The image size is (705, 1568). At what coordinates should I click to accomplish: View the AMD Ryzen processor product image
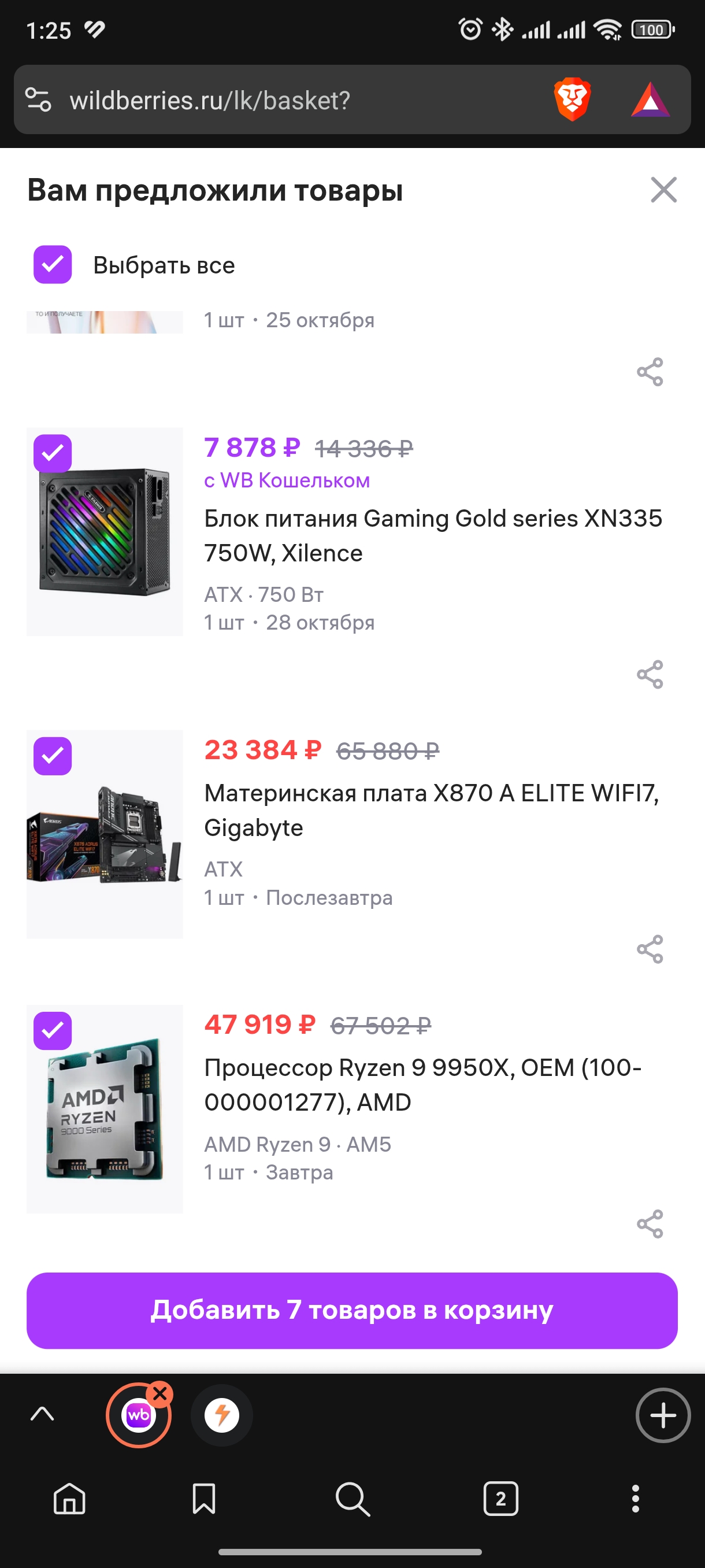105,1110
